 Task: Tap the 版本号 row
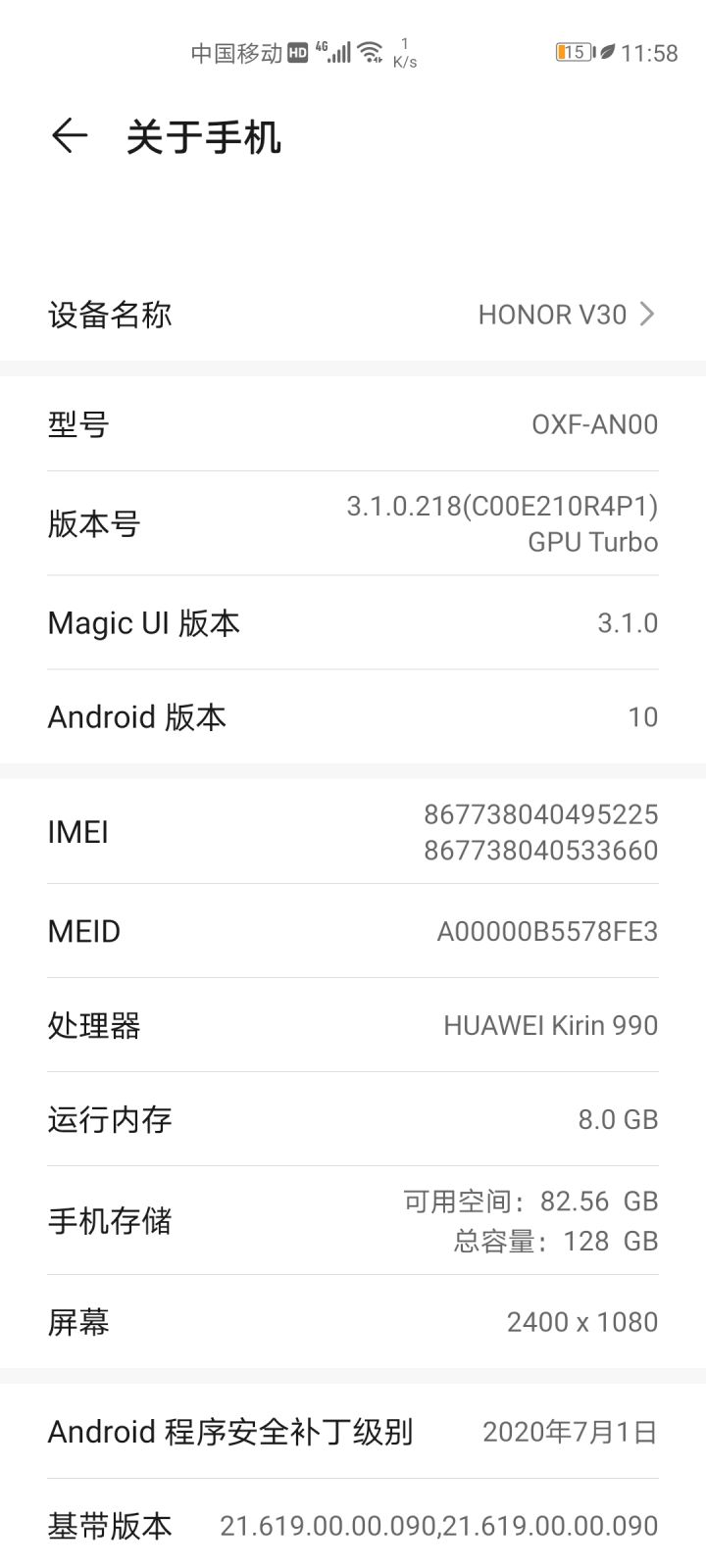[x=353, y=523]
